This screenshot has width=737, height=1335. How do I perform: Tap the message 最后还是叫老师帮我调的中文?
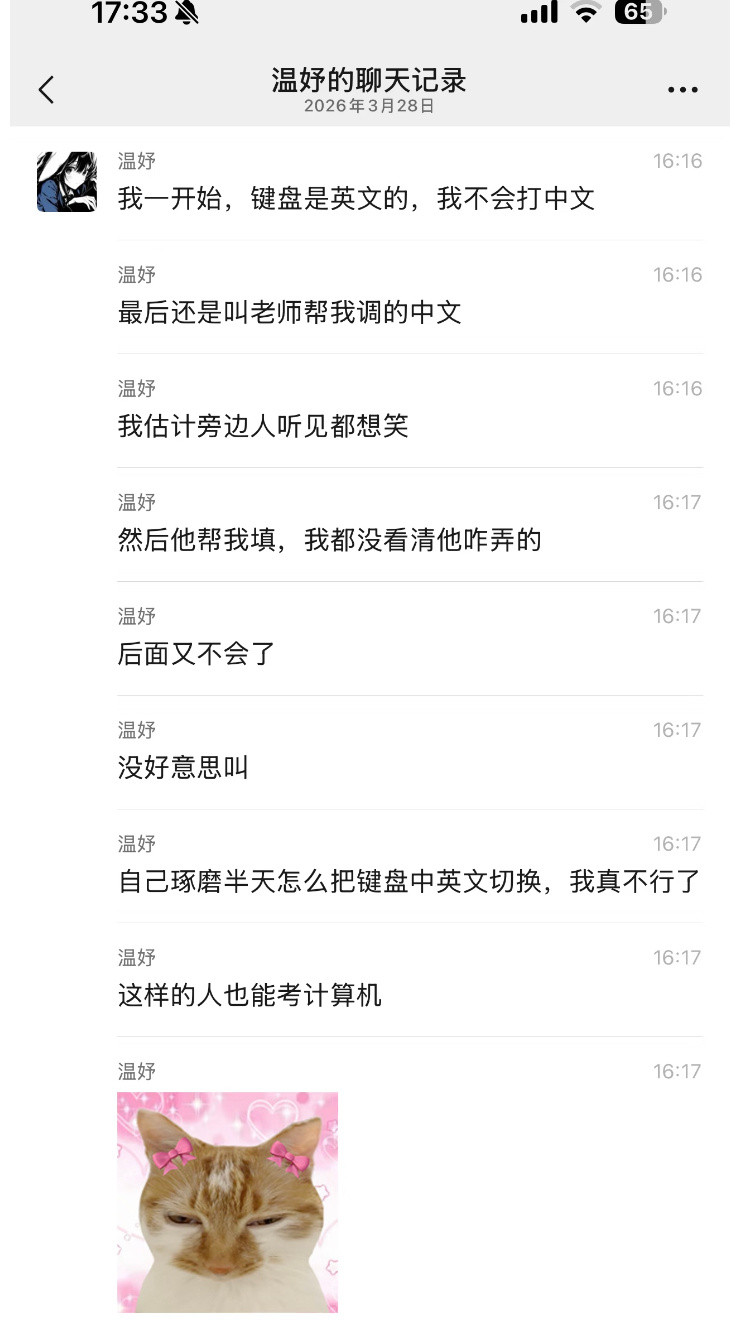click(287, 313)
